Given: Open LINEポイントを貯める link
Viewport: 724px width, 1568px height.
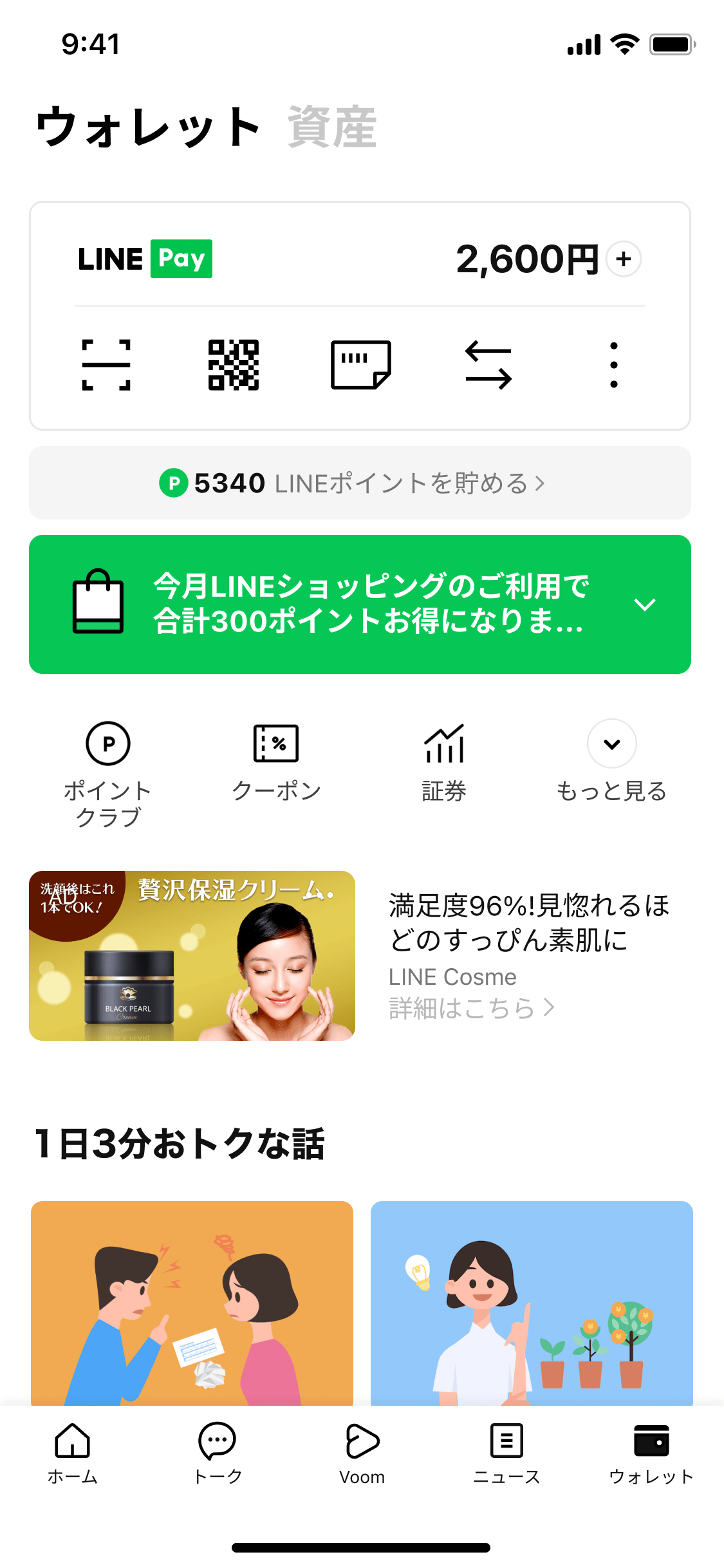Looking at the screenshot, I should click(x=360, y=483).
